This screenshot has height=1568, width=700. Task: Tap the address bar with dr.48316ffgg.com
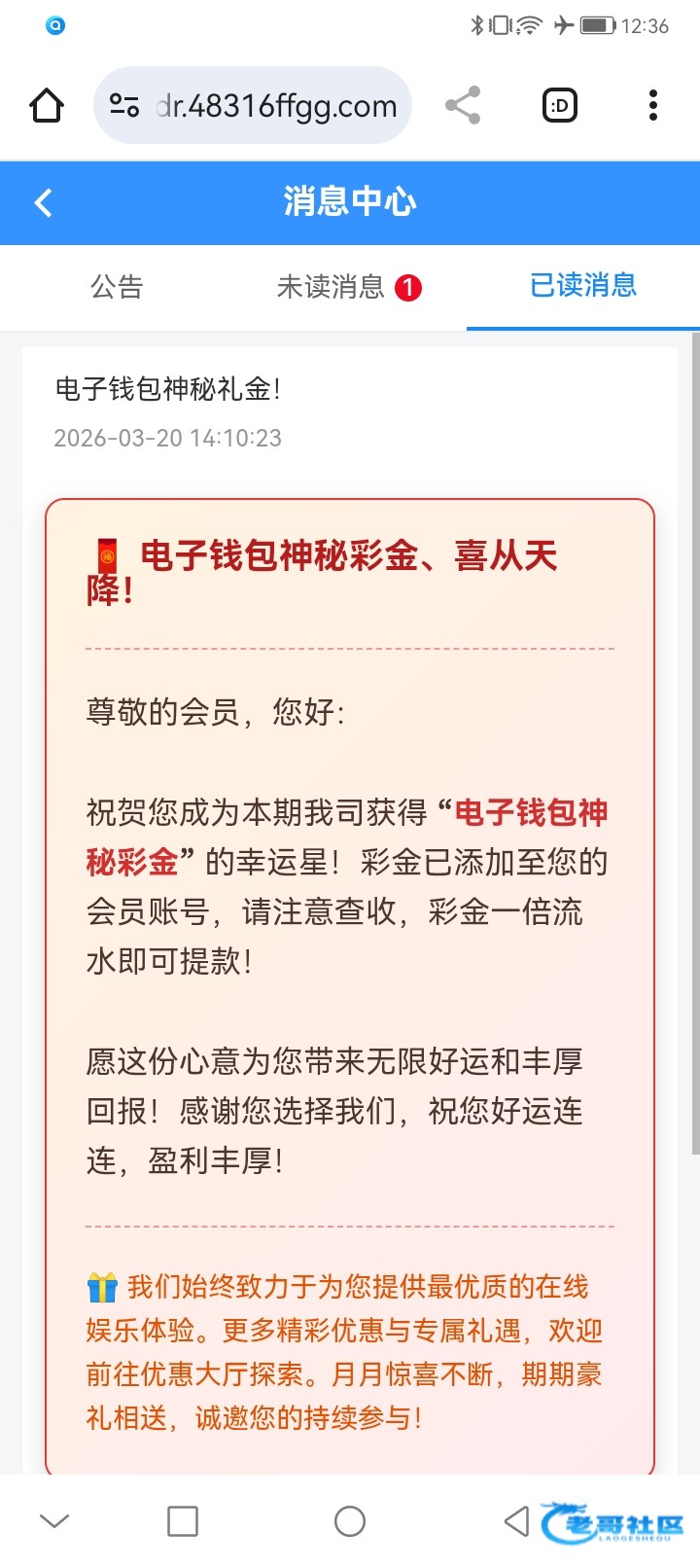click(x=253, y=105)
